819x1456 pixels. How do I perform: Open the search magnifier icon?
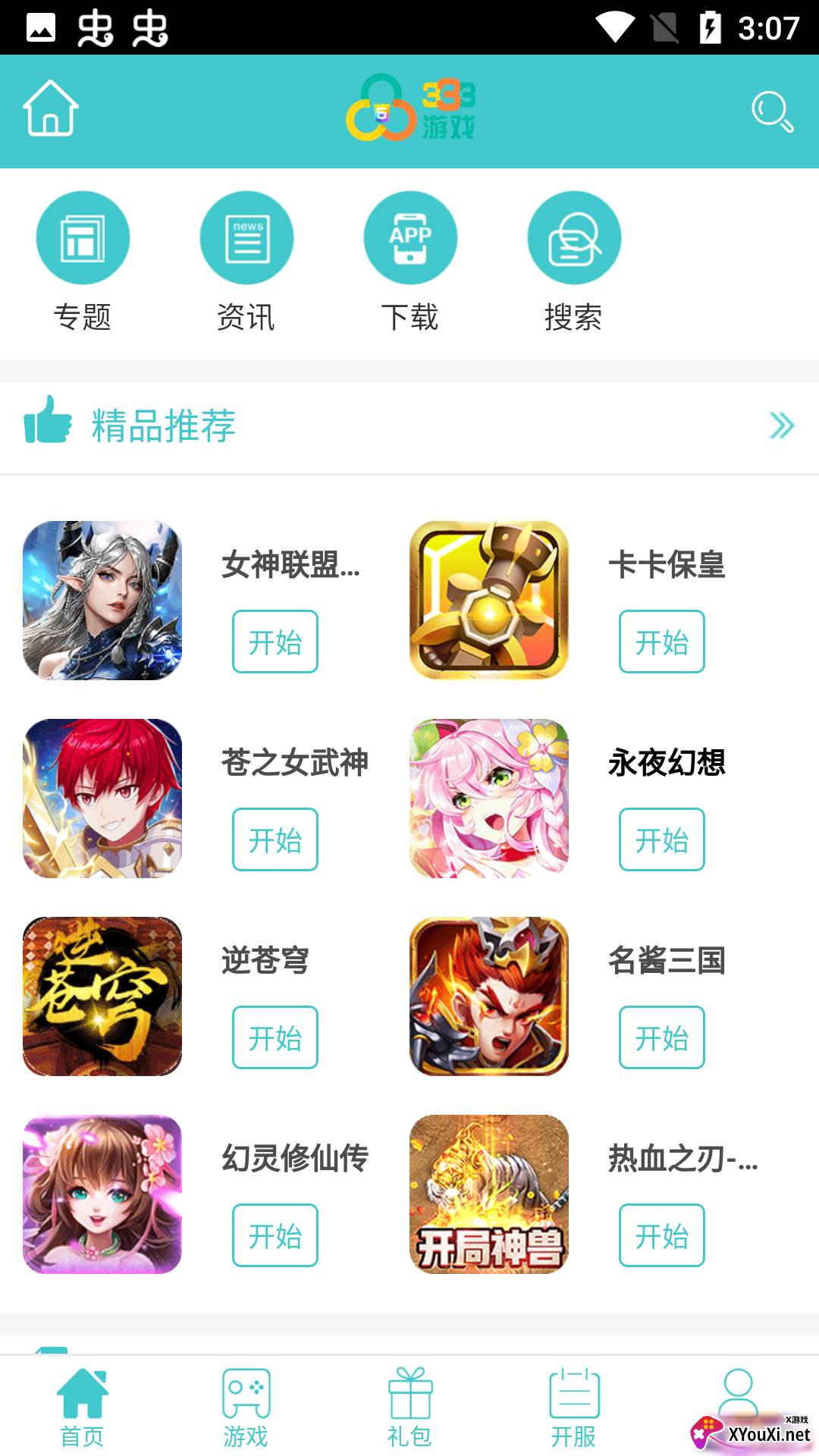772,111
